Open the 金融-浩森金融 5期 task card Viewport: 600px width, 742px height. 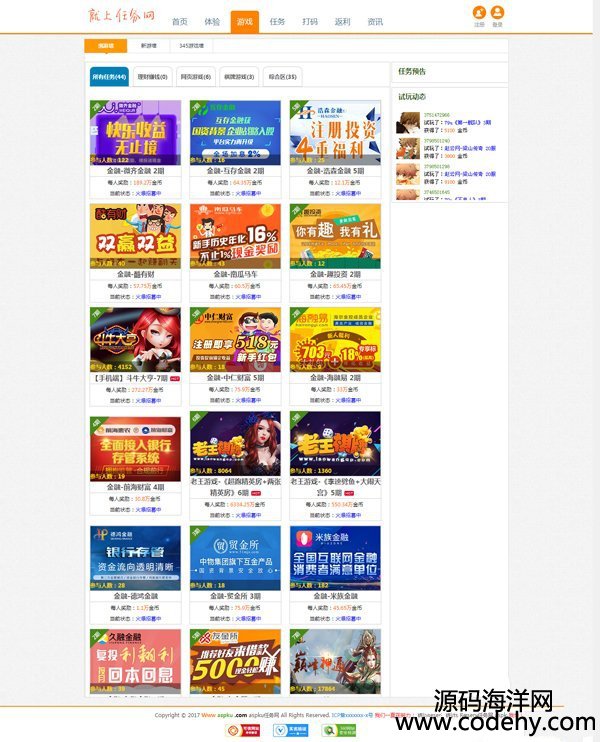(x=335, y=132)
